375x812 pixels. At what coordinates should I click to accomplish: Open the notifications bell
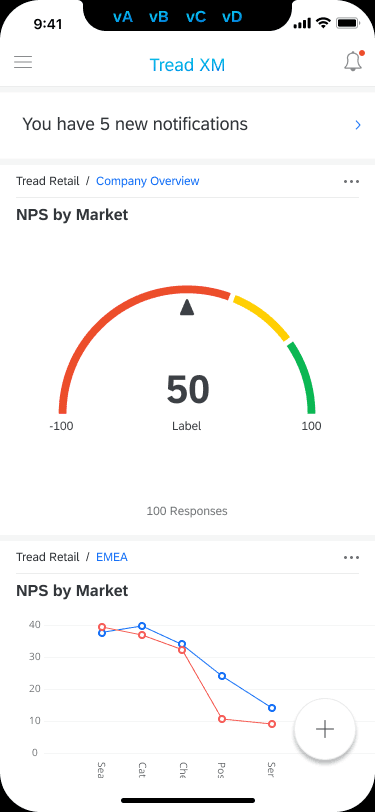tap(354, 62)
